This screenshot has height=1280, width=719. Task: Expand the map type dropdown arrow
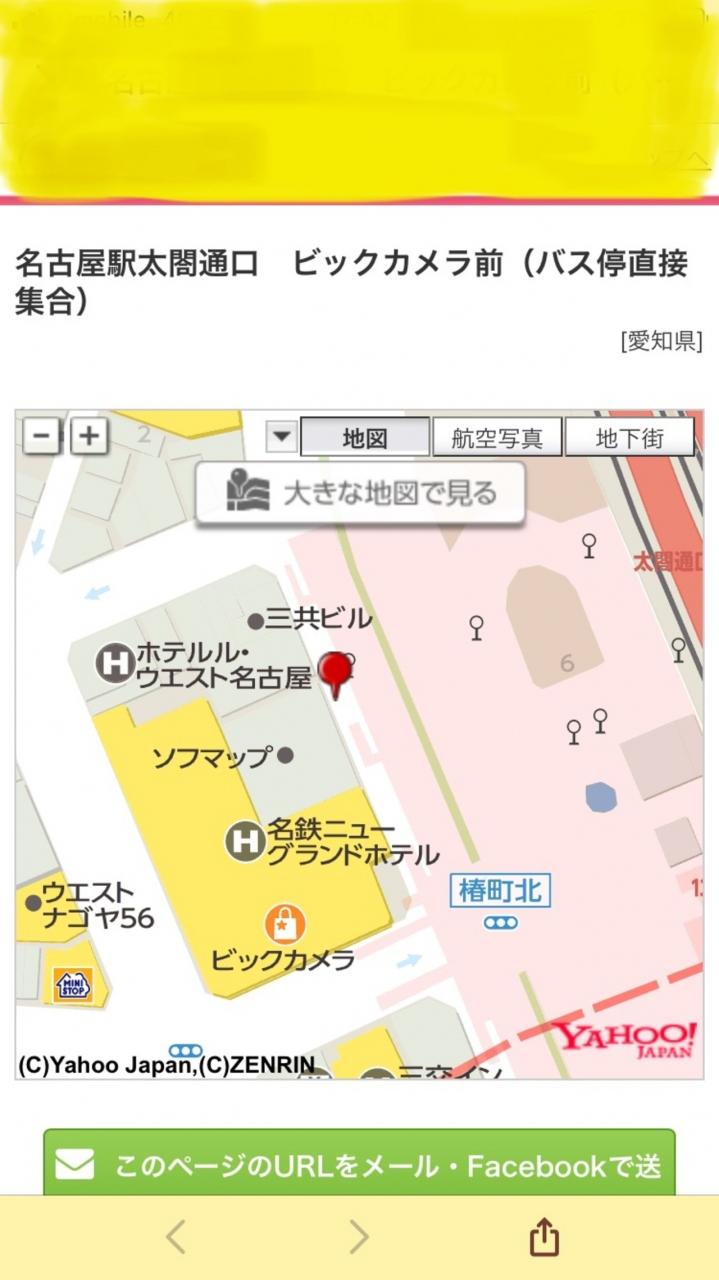point(283,437)
